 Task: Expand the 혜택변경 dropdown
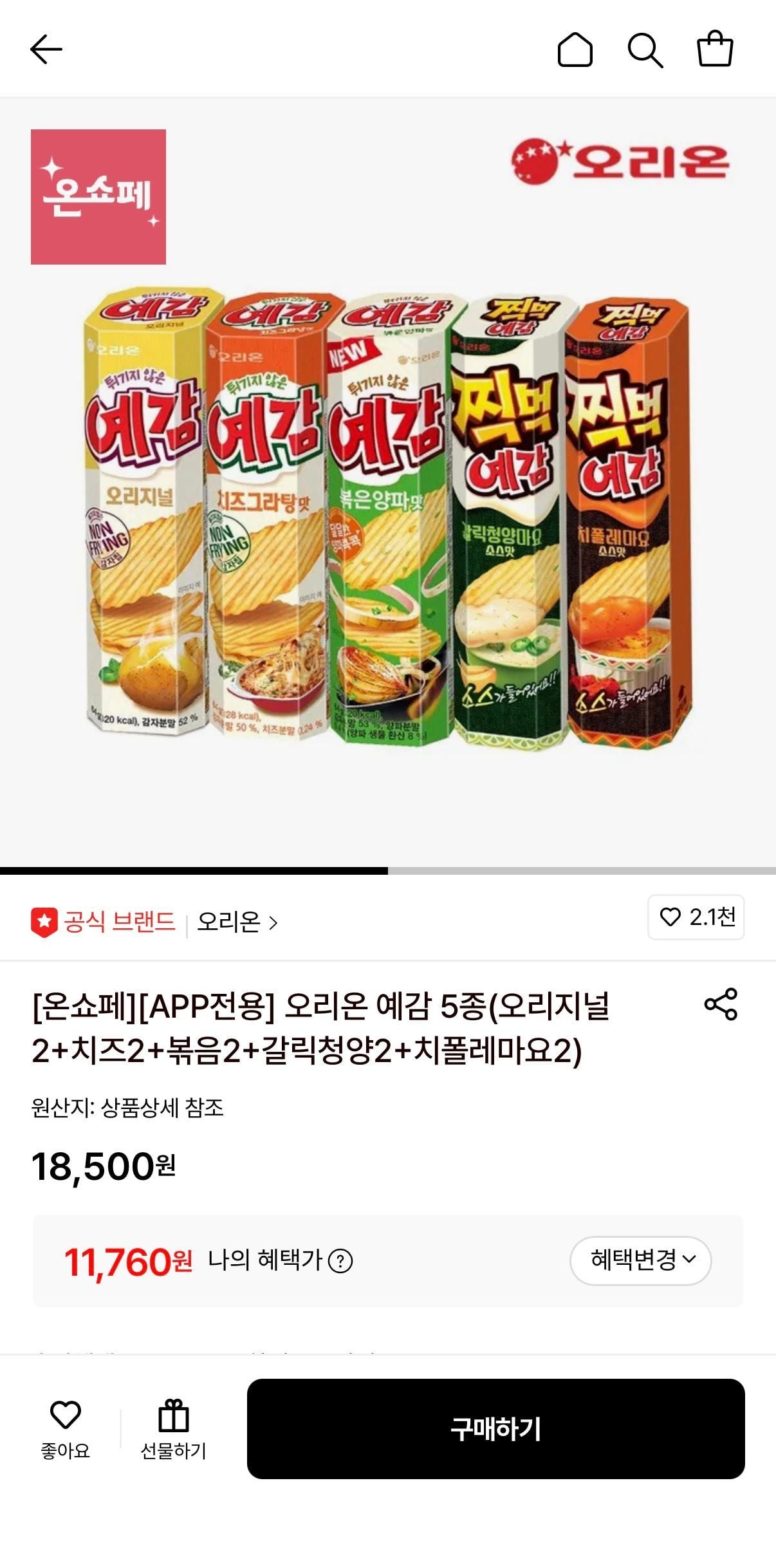[640, 1260]
